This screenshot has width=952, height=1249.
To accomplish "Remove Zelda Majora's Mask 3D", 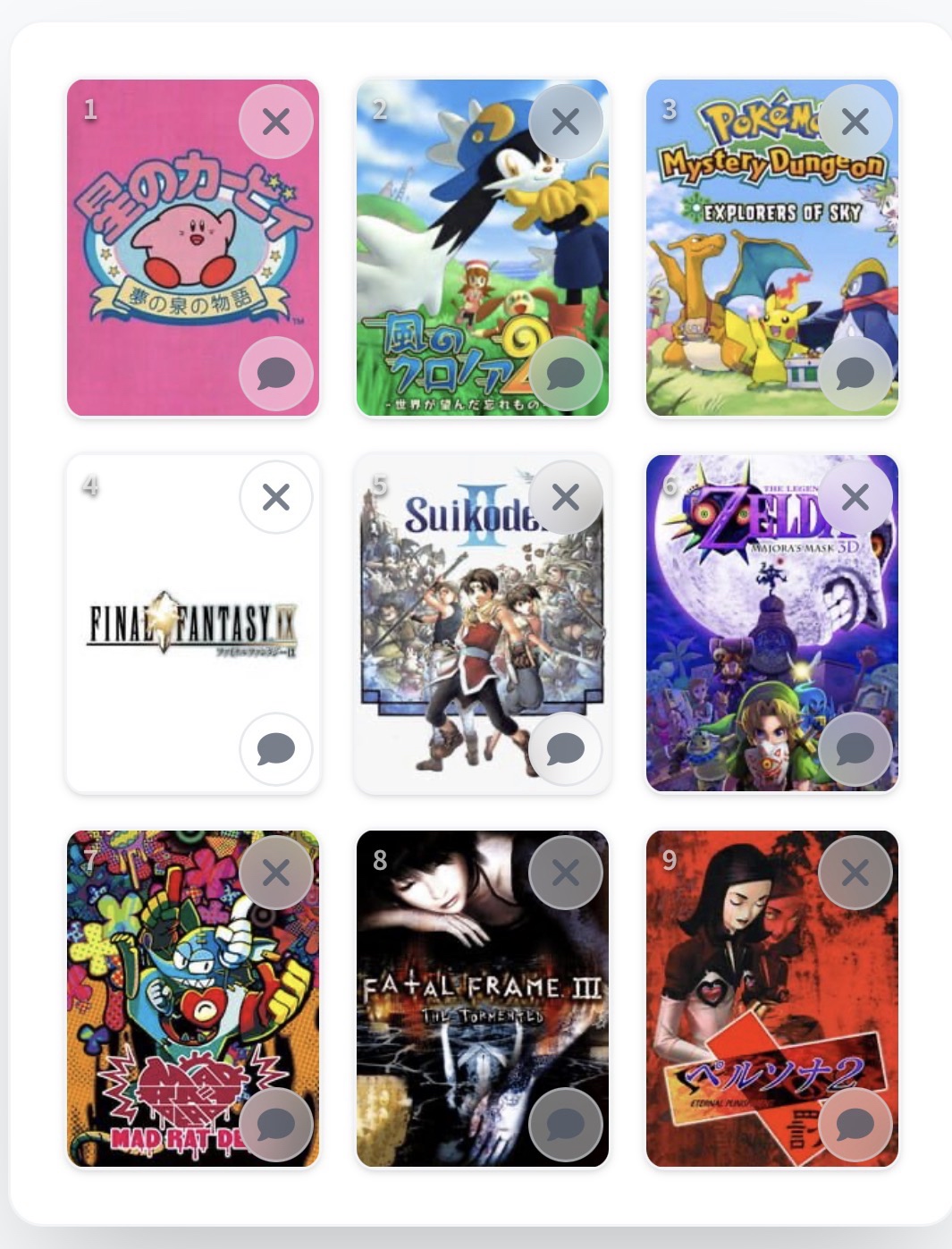I will (855, 497).
